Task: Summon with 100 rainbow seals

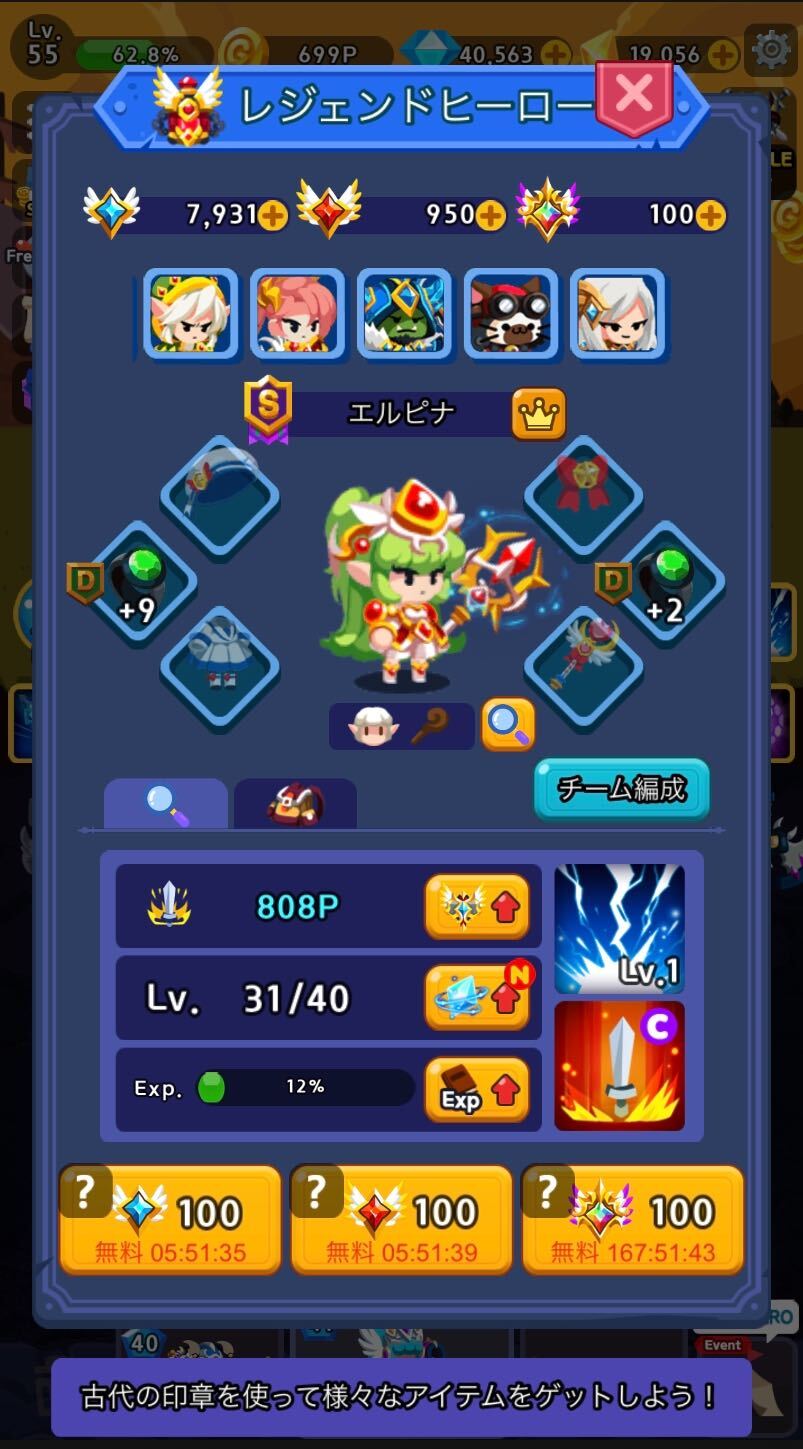Action: pos(633,1220)
